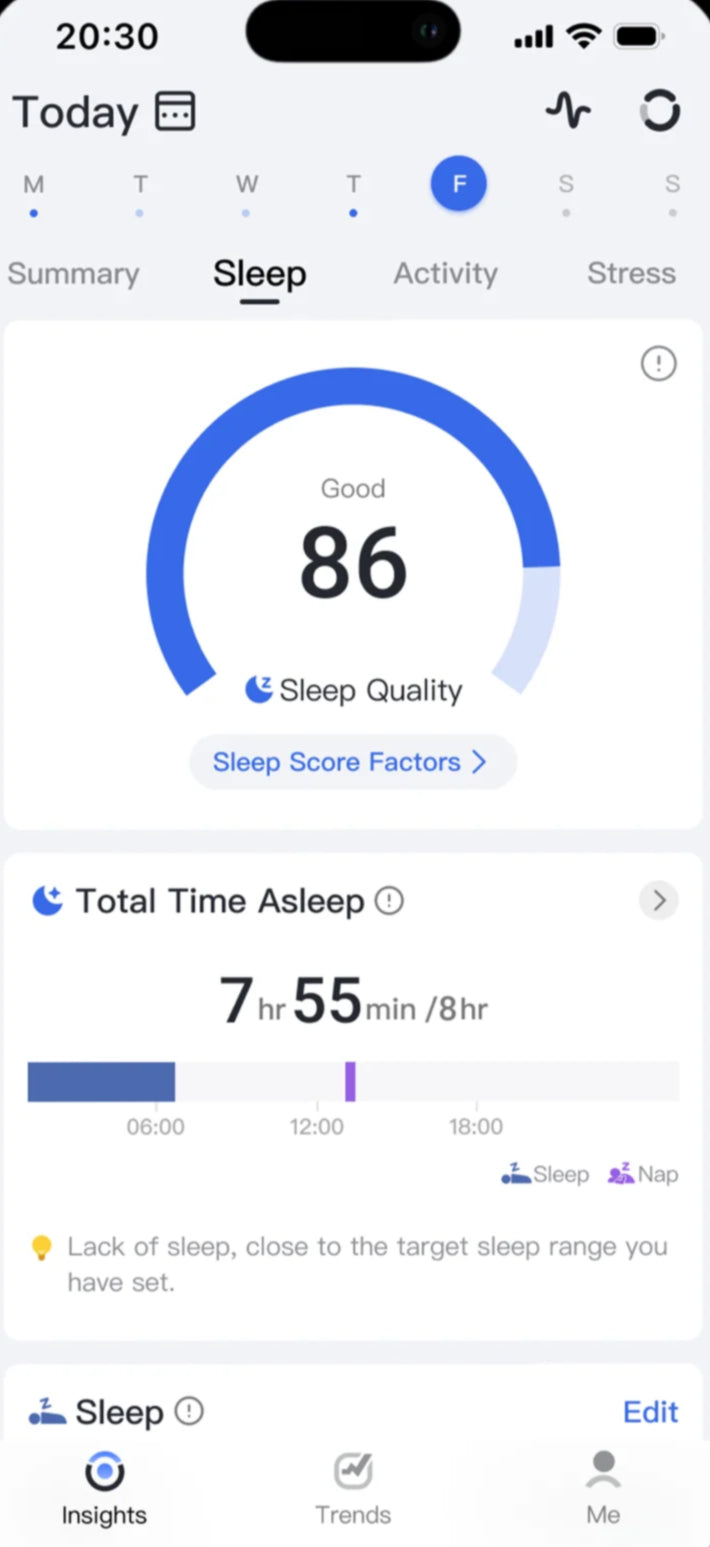Open the calendar next to Today
Image resolution: width=710 pixels, height=1547 pixels.
[x=175, y=111]
